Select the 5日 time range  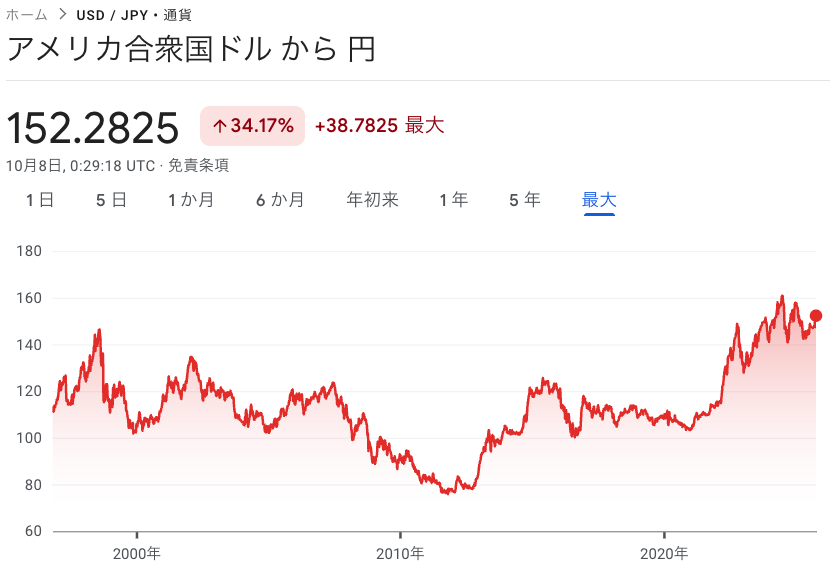111,200
